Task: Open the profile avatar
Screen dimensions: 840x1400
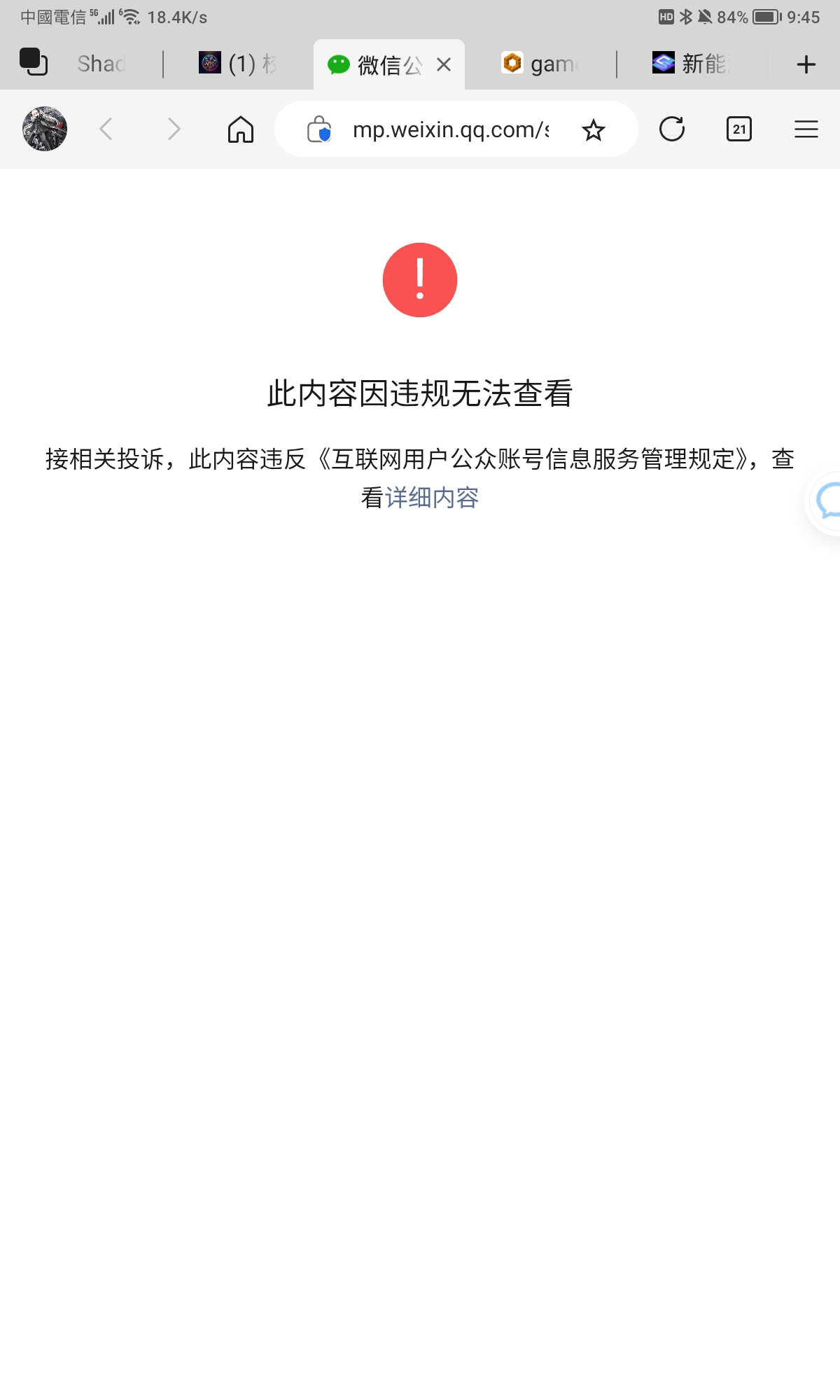Action: point(45,129)
